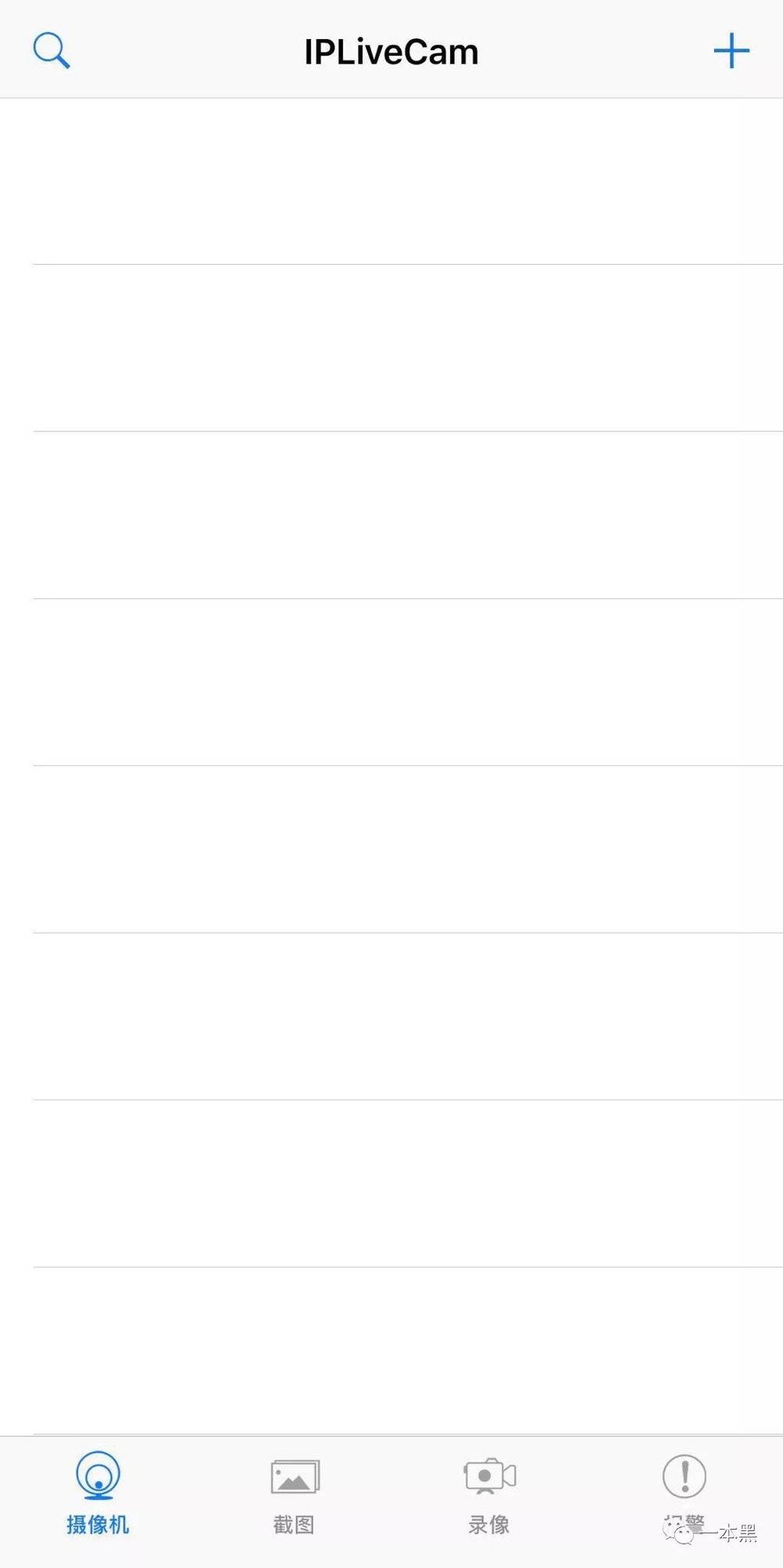Image resolution: width=783 pixels, height=1568 pixels.
Task: Open the search magnifier icon
Action: point(52,51)
